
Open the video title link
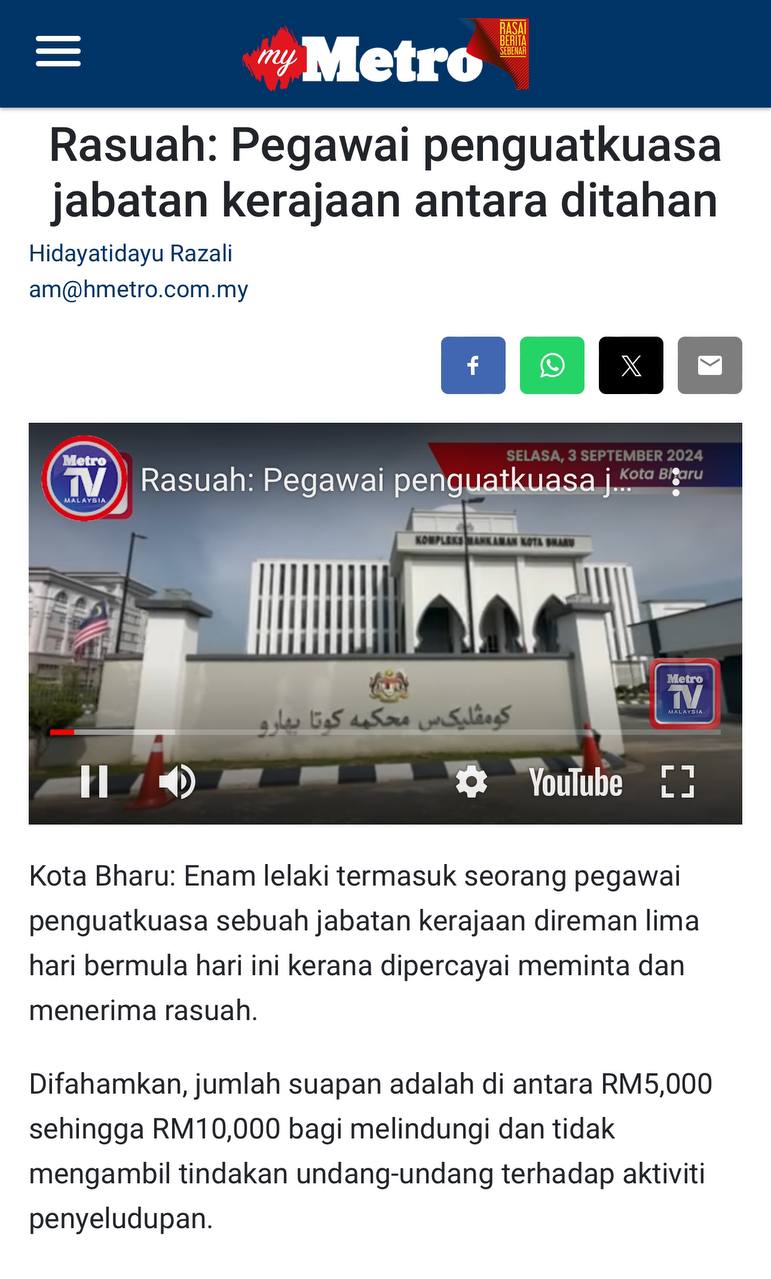coord(385,481)
